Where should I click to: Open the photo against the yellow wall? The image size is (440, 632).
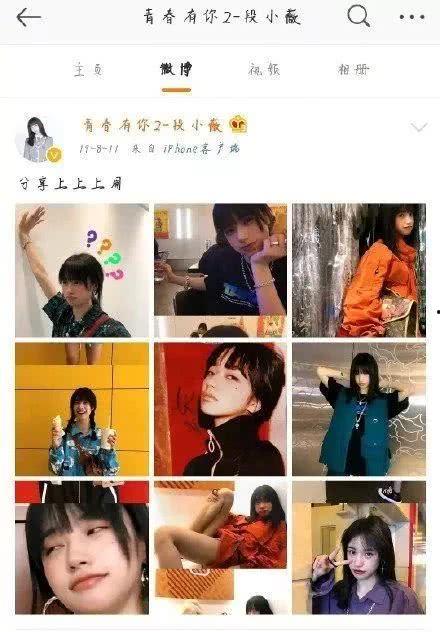click(x=82, y=409)
